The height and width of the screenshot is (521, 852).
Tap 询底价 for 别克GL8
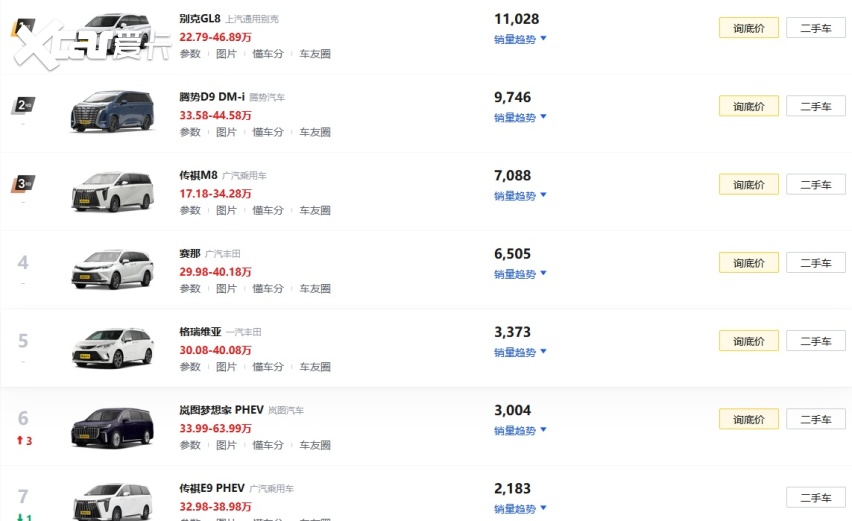tap(748, 28)
